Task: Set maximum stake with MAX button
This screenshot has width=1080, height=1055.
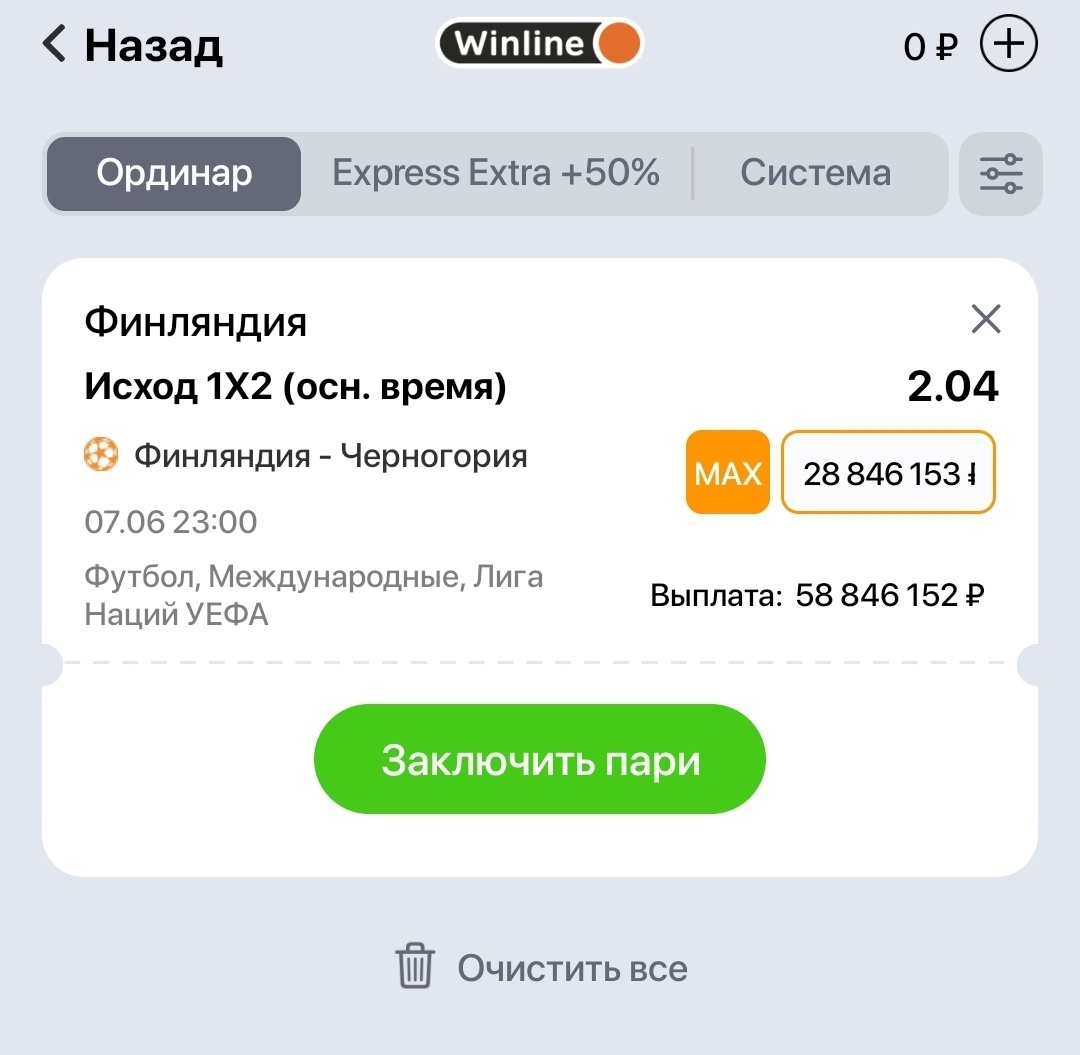Action: click(727, 473)
